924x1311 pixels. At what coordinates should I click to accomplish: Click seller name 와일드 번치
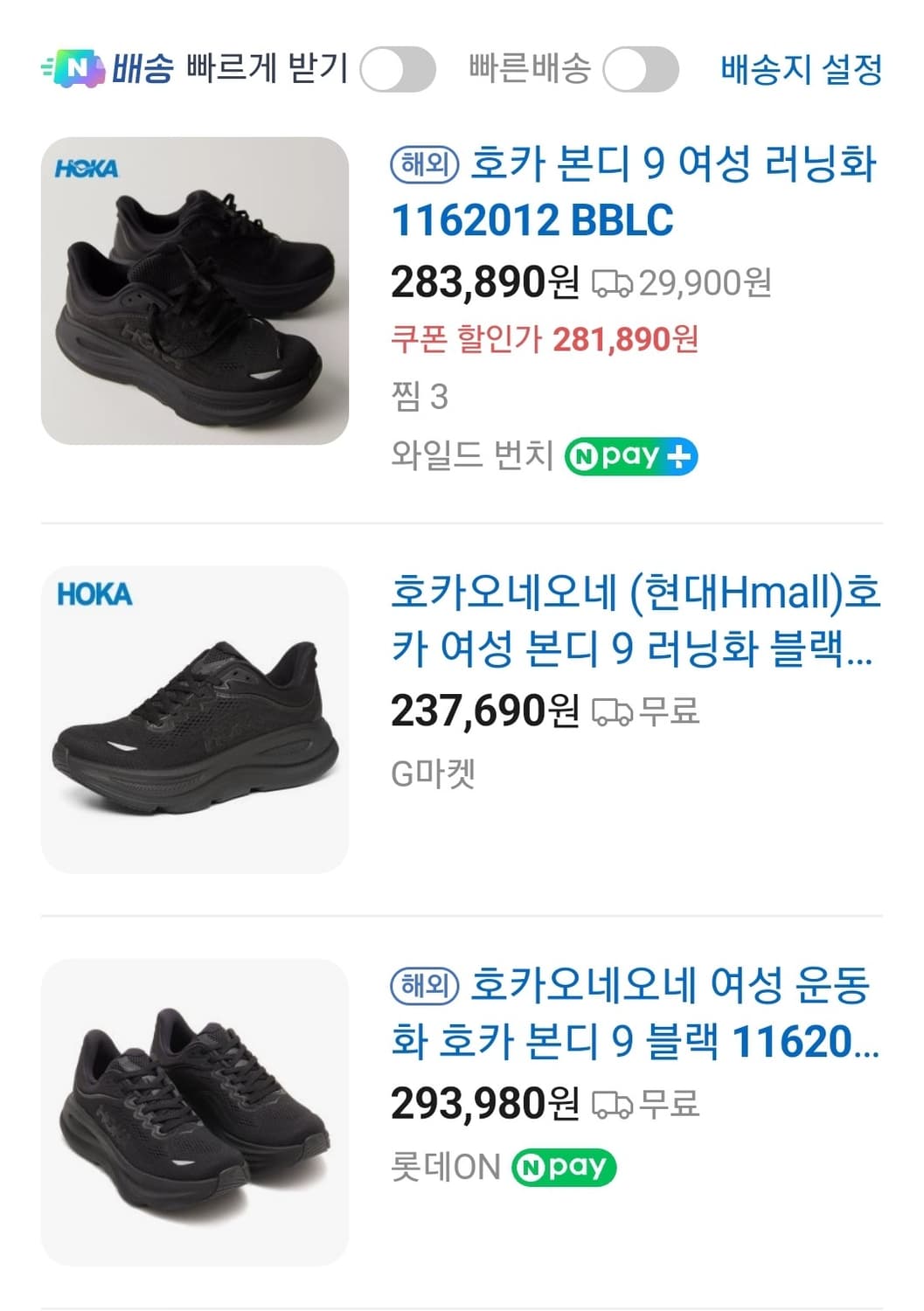pyautogui.click(x=470, y=453)
